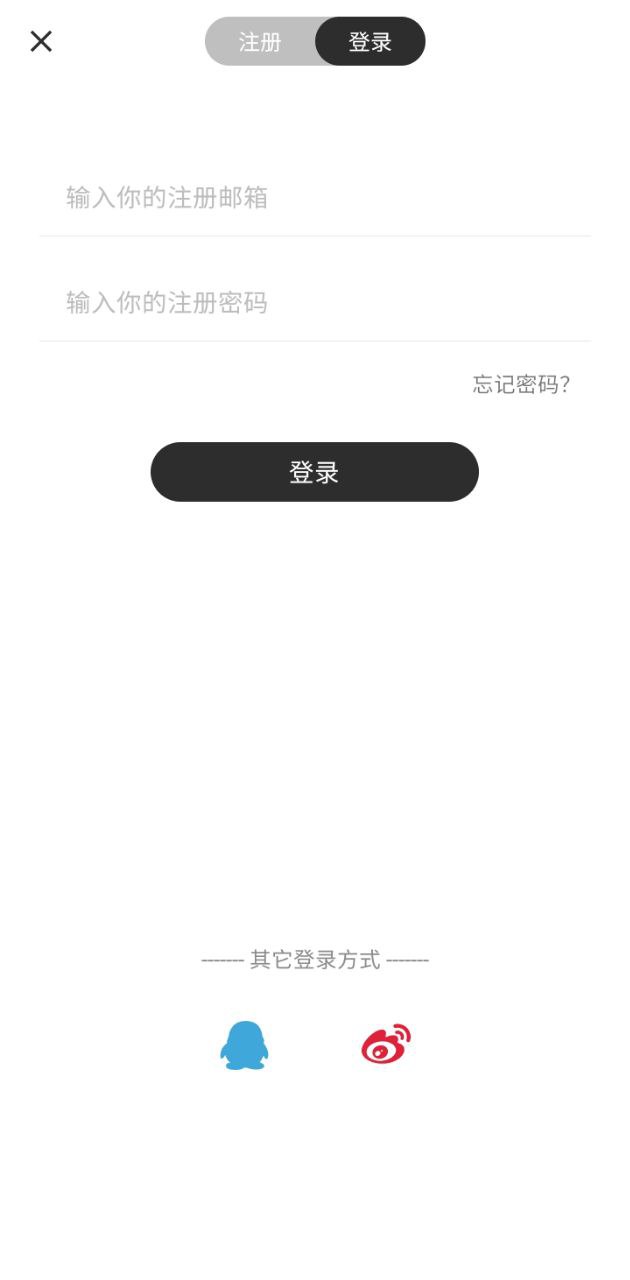Focus the 输入你的注册邮箱 email field
The height and width of the screenshot is (1280, 630).
(x=315, y=197)
